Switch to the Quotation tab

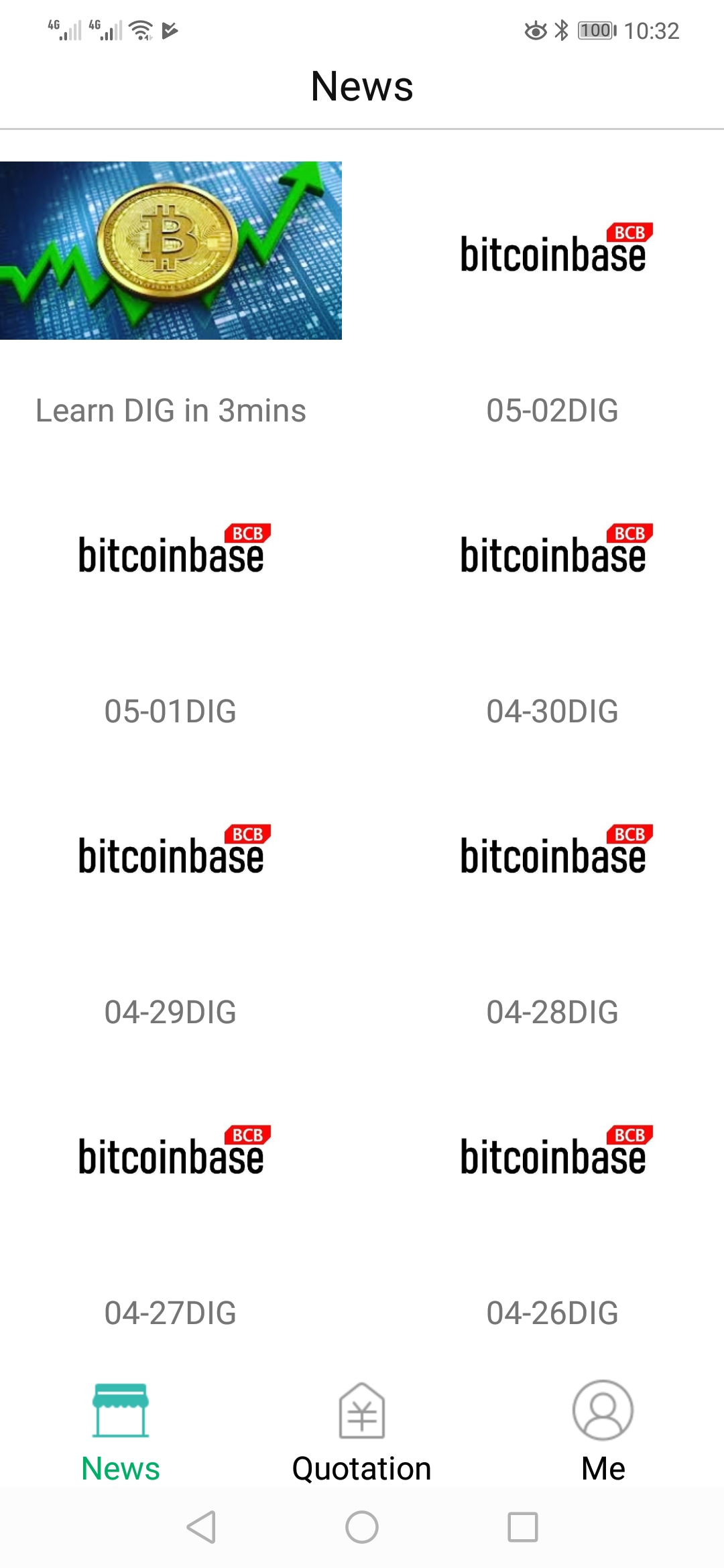[362, 1431]
